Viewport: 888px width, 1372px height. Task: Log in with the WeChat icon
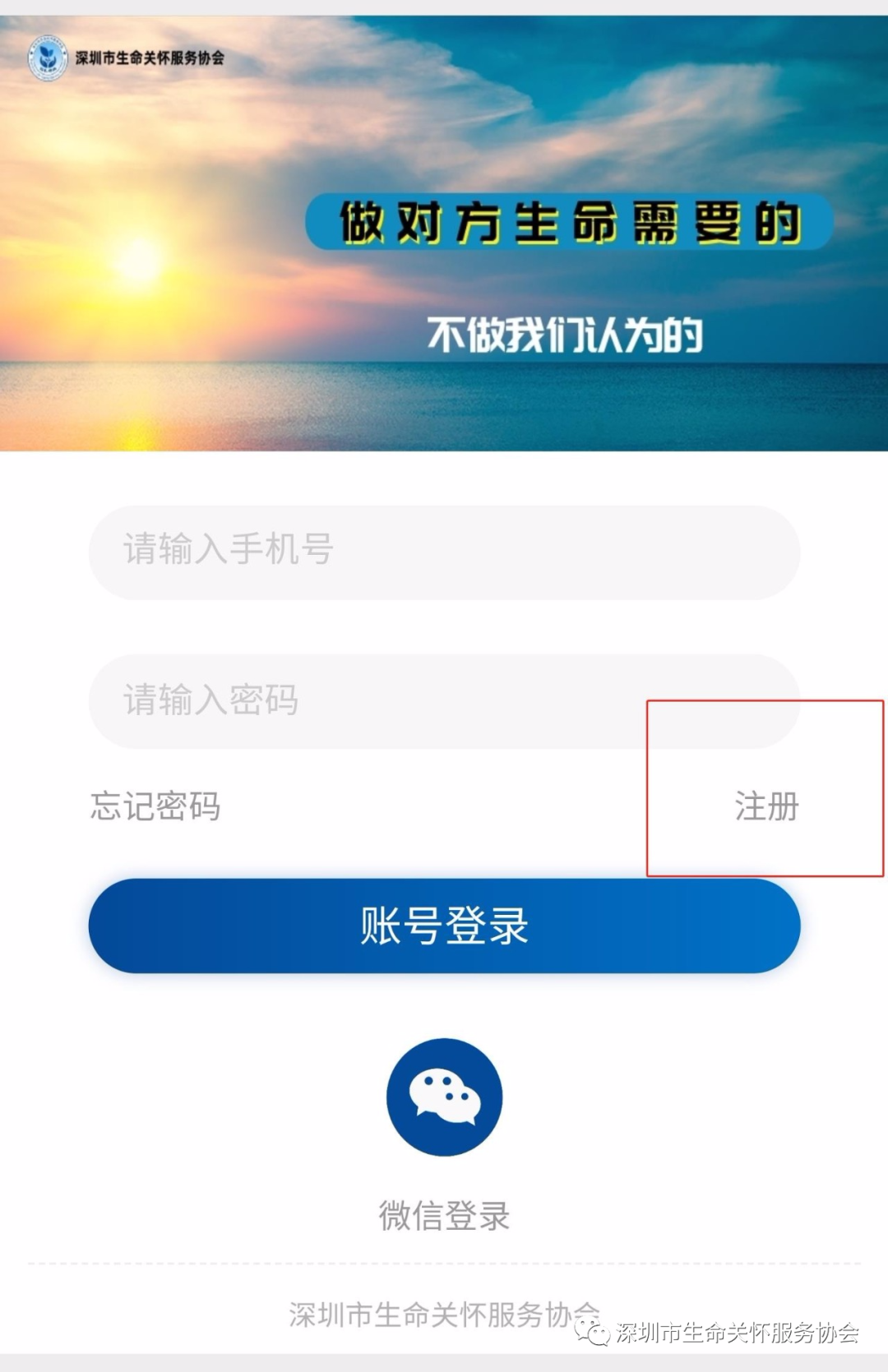(x=444, y=1097)
